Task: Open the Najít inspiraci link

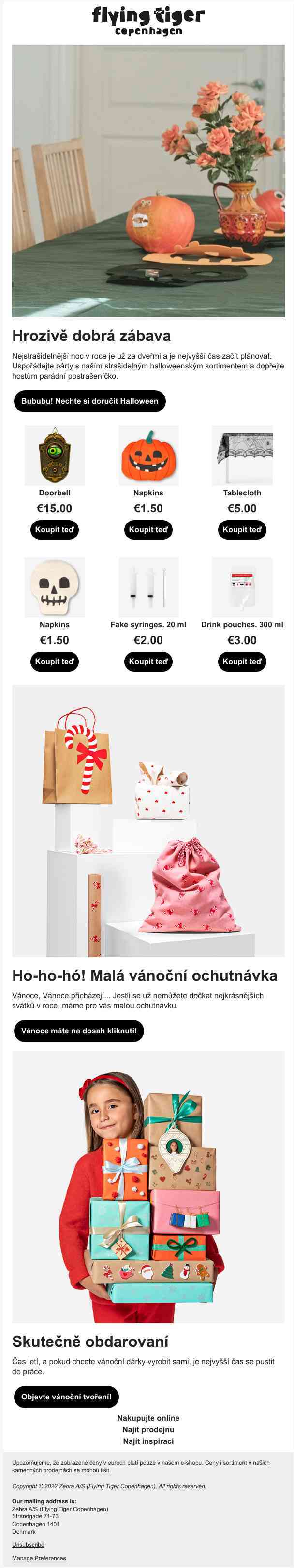Action: [148, 1441]
